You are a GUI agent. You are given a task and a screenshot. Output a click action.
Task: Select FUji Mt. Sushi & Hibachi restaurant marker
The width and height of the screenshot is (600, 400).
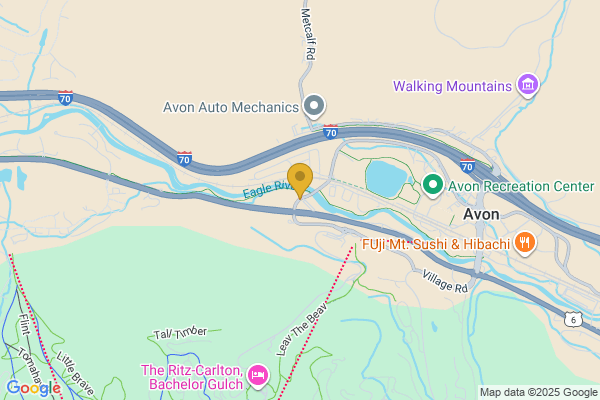pyautogui.click(x=526, y=242)
